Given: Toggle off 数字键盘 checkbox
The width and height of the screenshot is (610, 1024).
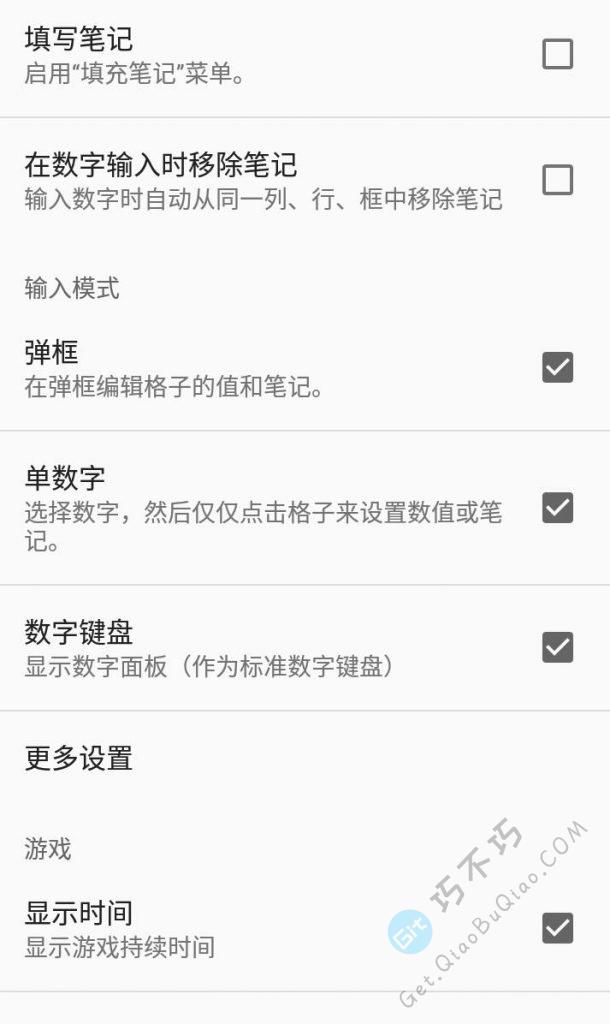Looking at the screenshot, I should click(x=557, y=647).
